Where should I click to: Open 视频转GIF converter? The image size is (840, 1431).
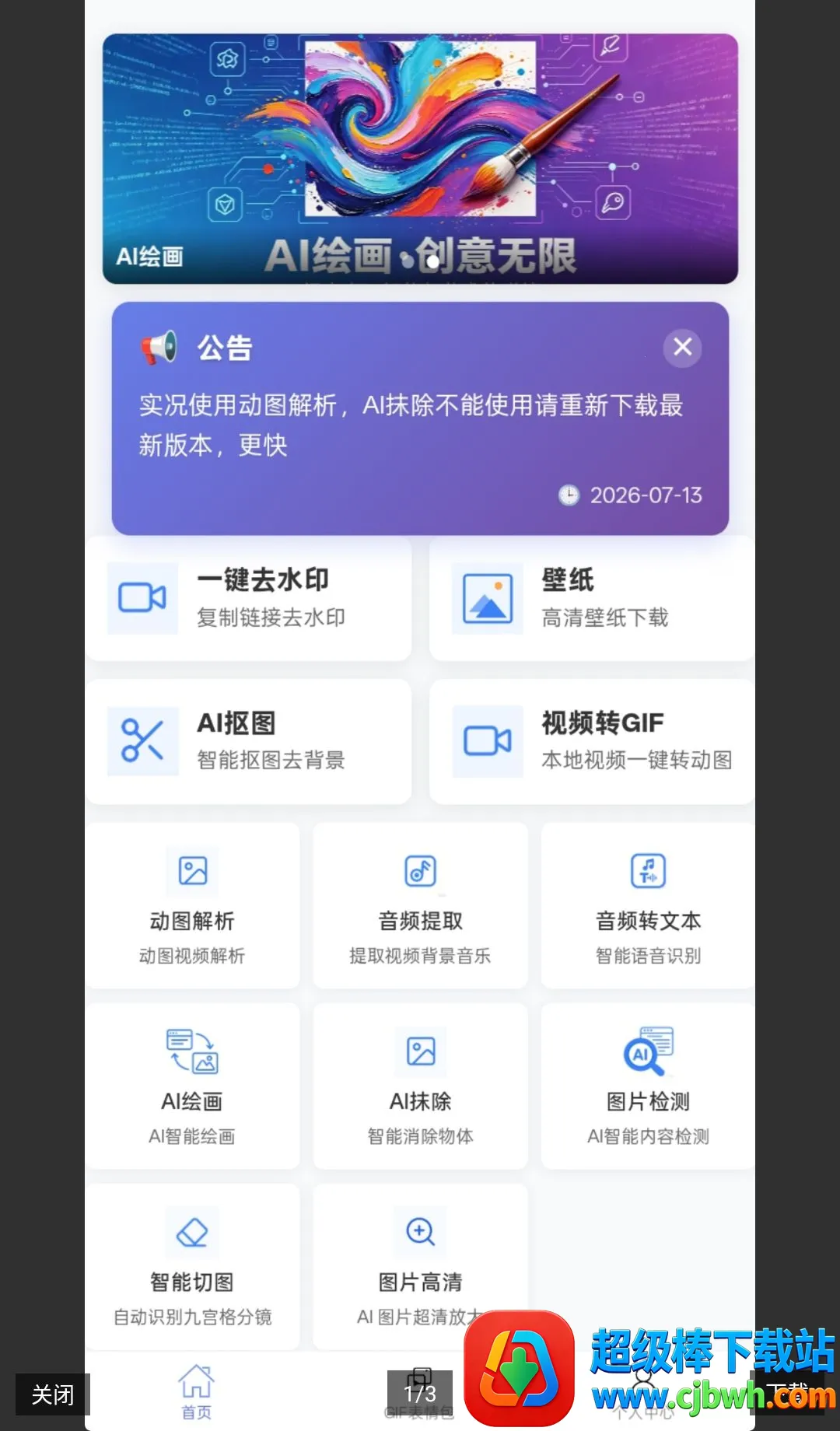pyautogui.click(x=591, y=741)
